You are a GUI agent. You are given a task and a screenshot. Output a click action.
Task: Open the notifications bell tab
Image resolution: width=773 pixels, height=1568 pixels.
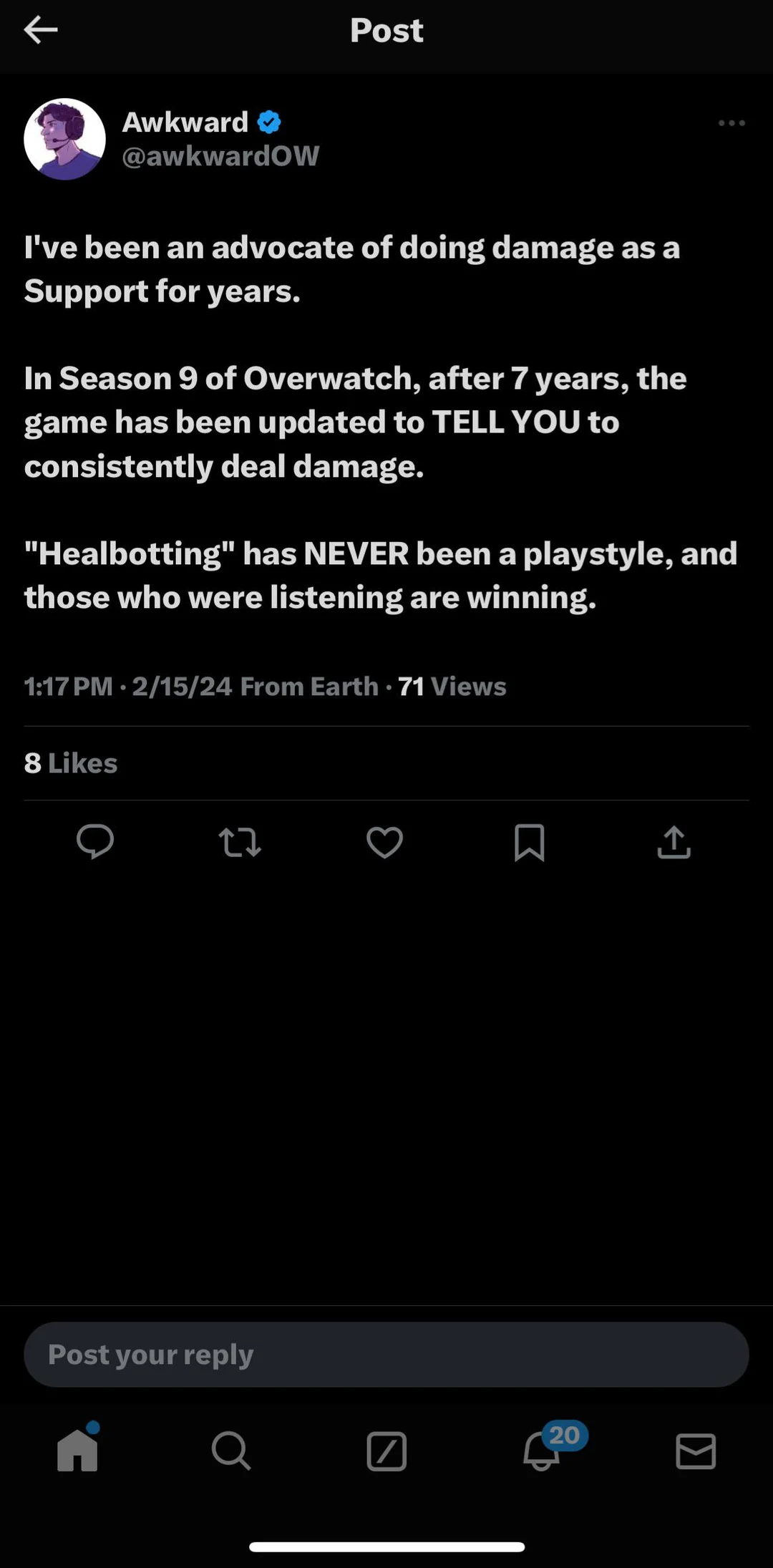[542, 1451]
